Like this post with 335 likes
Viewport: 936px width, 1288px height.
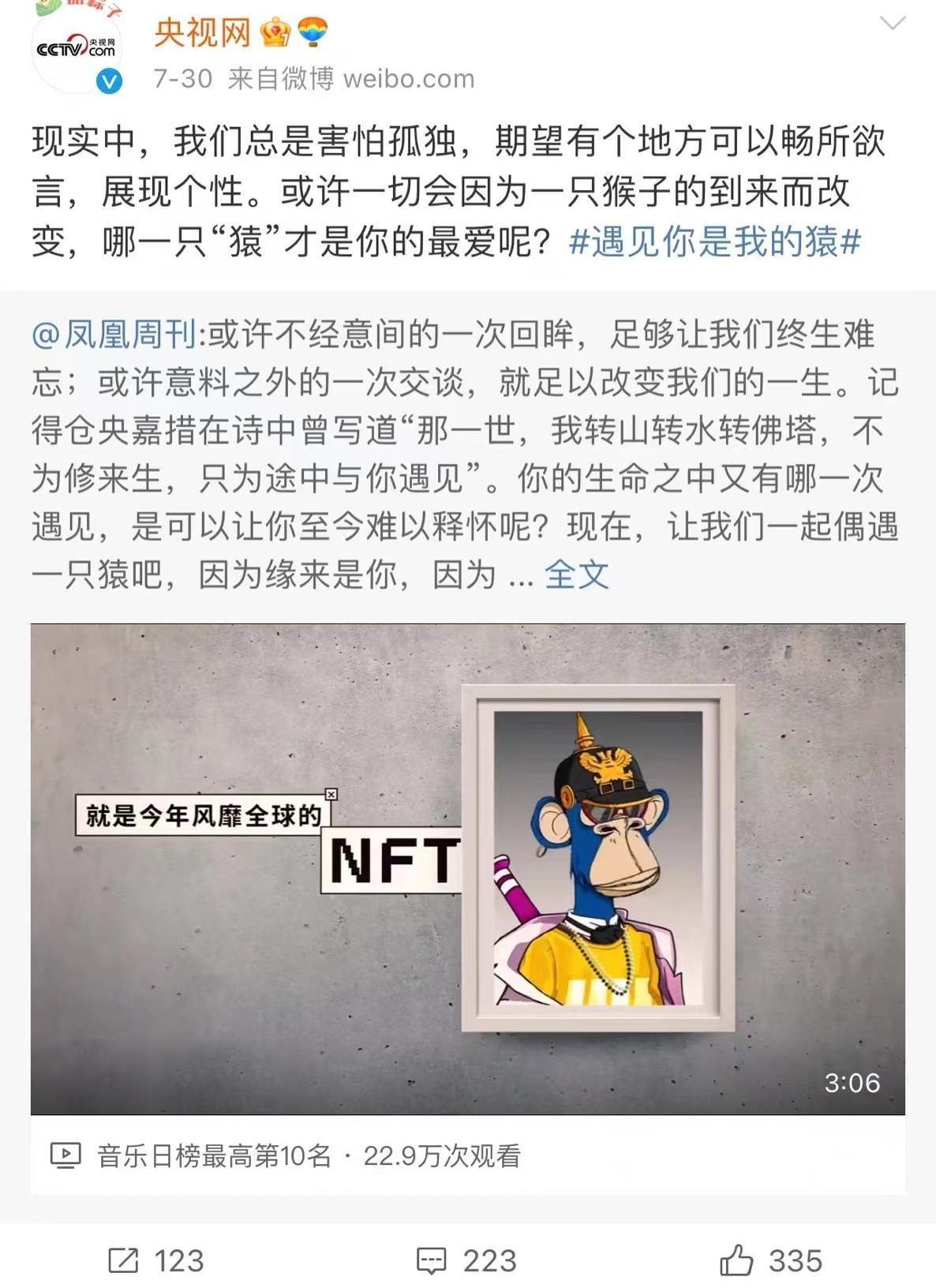point(771,1260)
